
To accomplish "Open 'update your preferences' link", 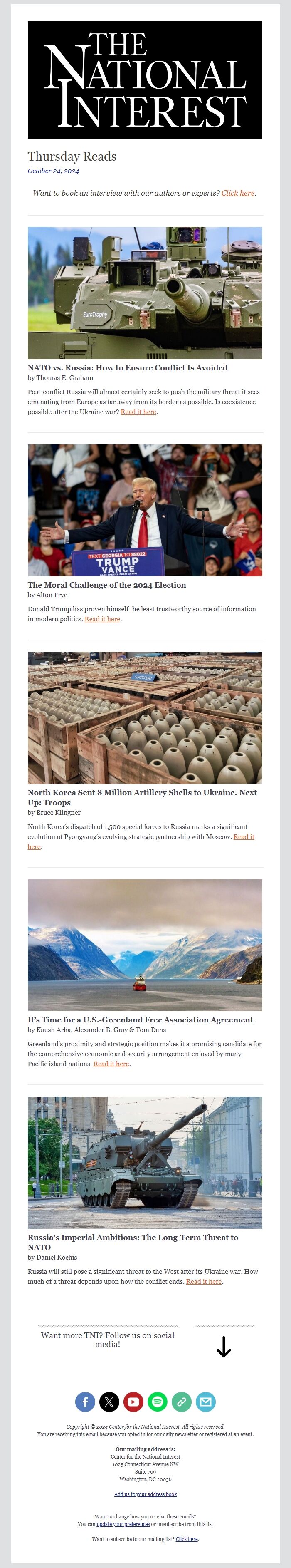I will click(123, 1524).
